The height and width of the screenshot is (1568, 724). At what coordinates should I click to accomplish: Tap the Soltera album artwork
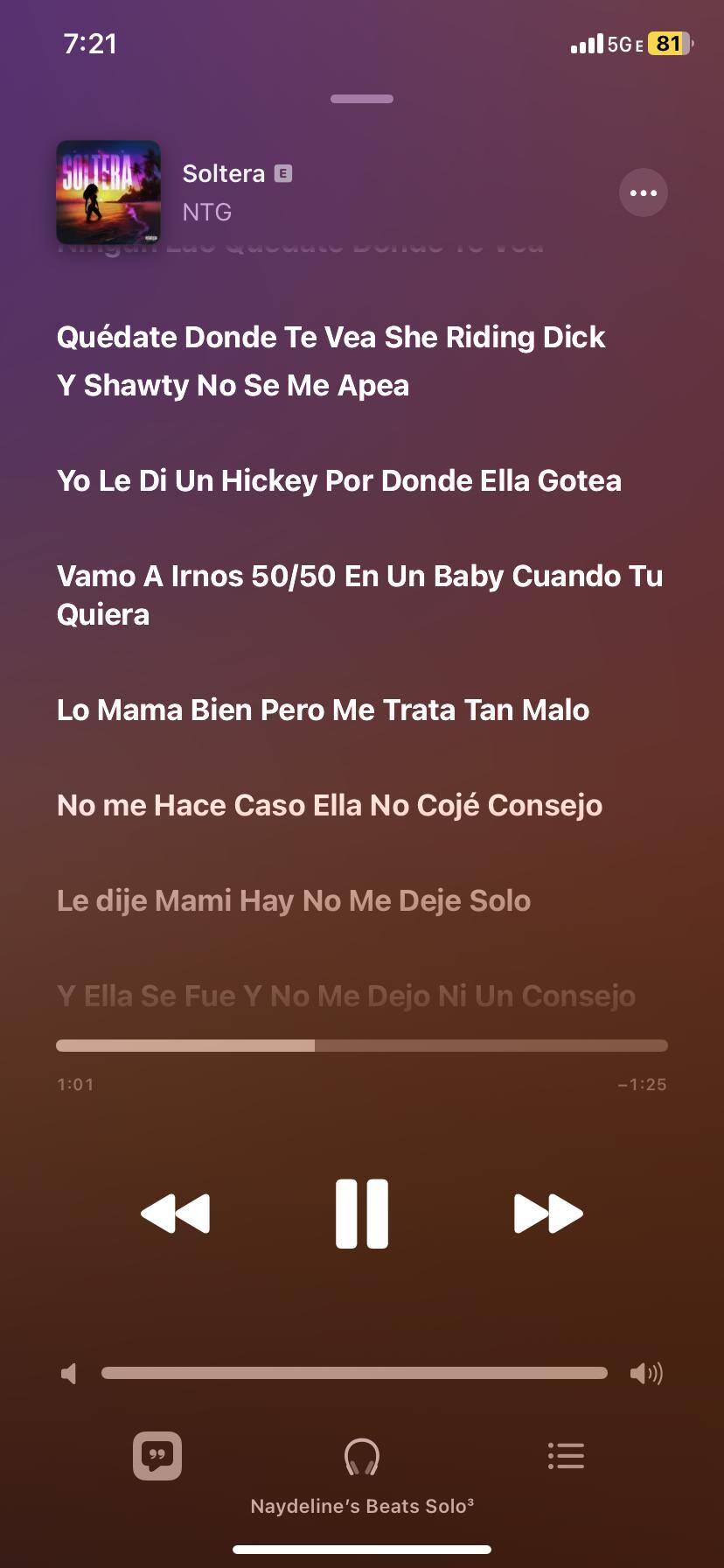108,192
